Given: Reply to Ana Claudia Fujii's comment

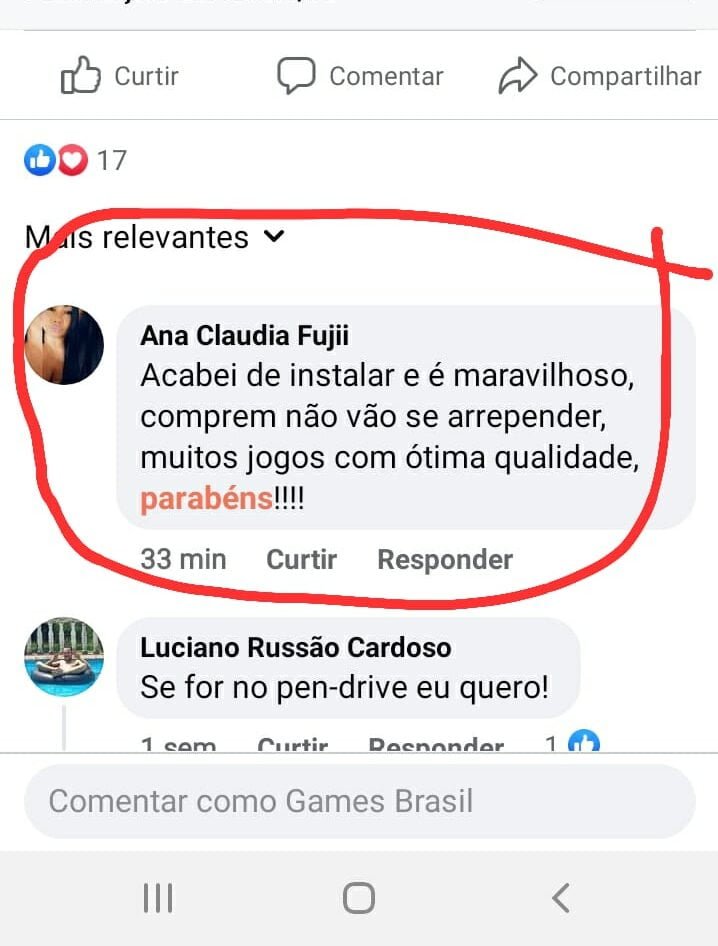Looking at the screenshot, I should point(444,559).
